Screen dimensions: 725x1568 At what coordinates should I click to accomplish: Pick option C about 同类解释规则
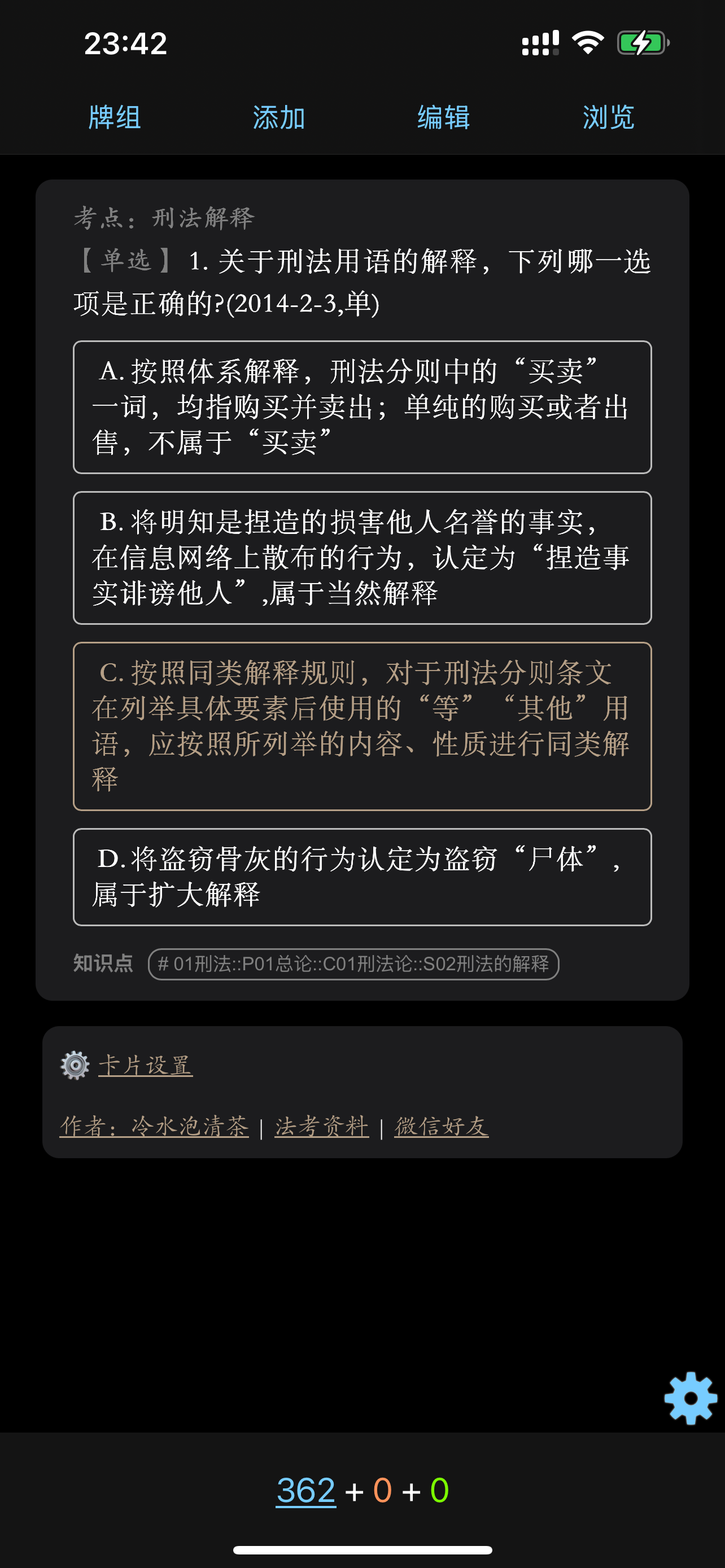click(362, 725)
